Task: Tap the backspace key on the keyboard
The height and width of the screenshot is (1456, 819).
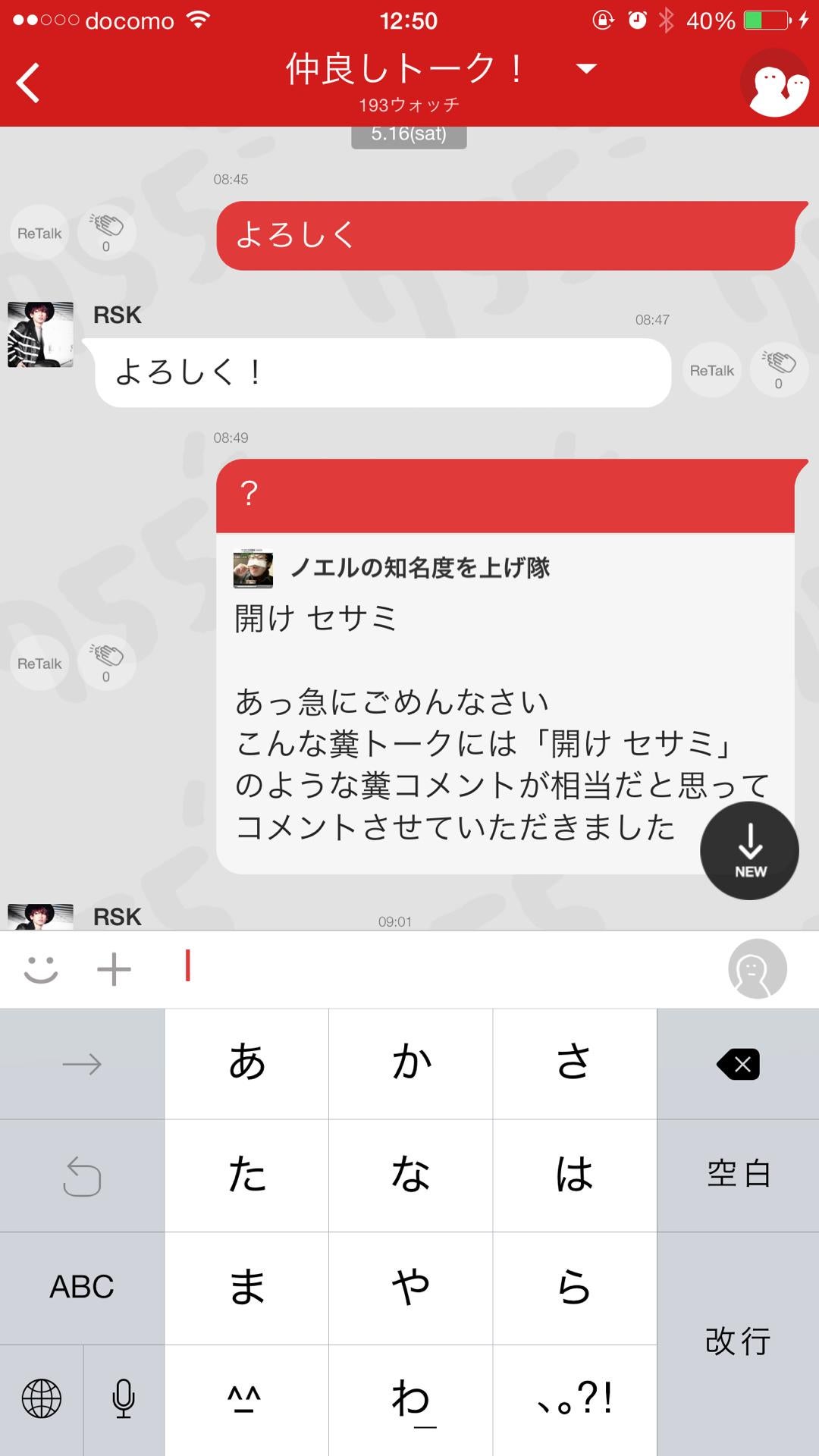Action: tap(736, 1063)
